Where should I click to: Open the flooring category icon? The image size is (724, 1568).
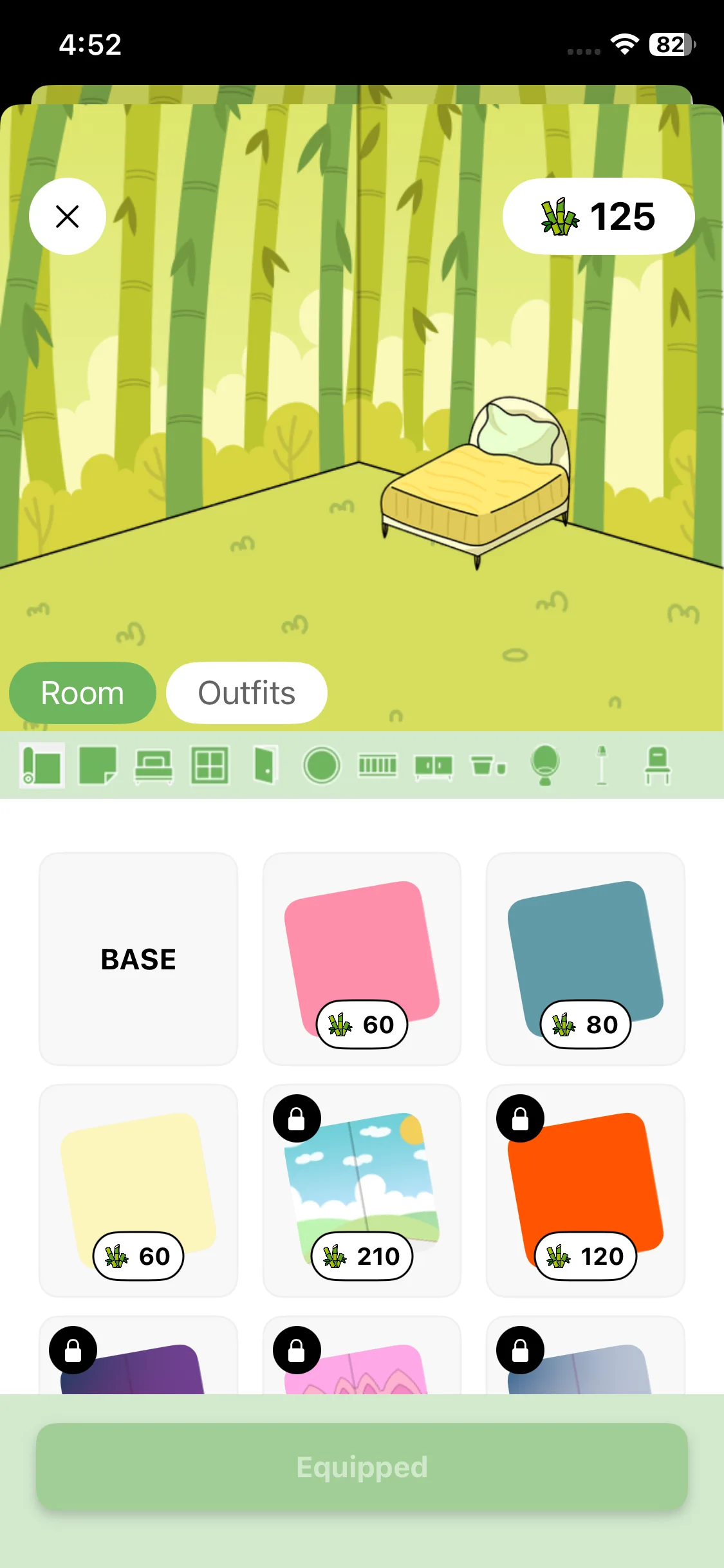(97, 765)
